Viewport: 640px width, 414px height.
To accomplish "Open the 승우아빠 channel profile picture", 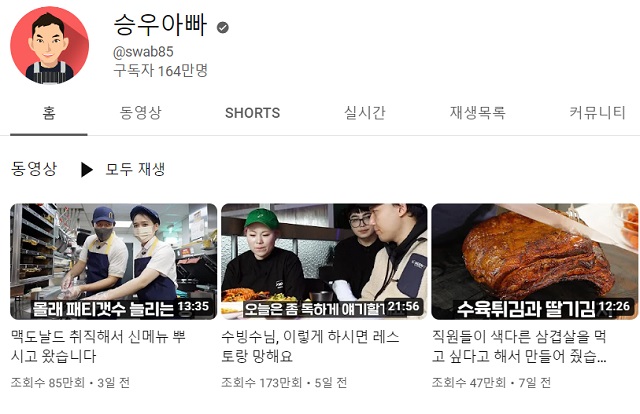I will click(x=49, y=45).
